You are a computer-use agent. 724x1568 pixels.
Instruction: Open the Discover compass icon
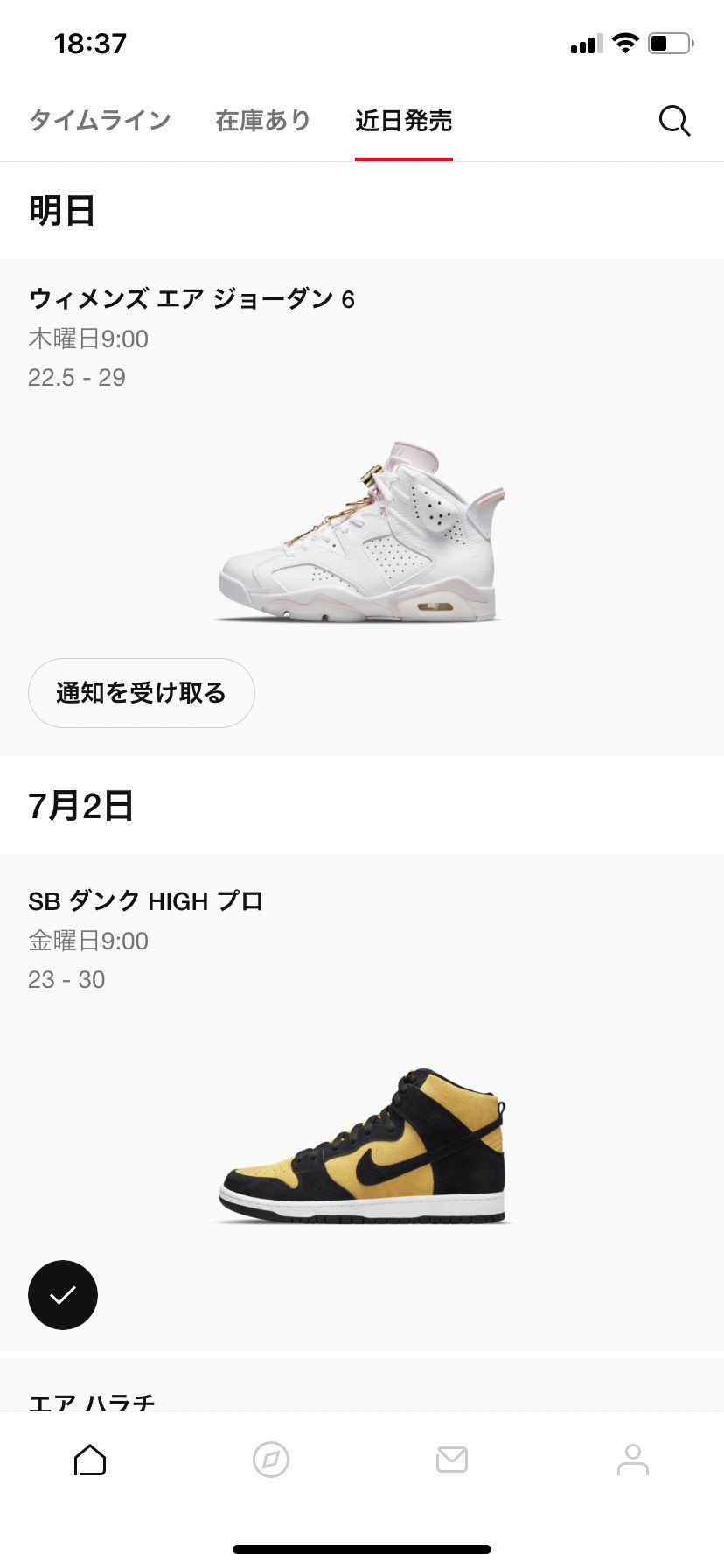click(271, 1459)
